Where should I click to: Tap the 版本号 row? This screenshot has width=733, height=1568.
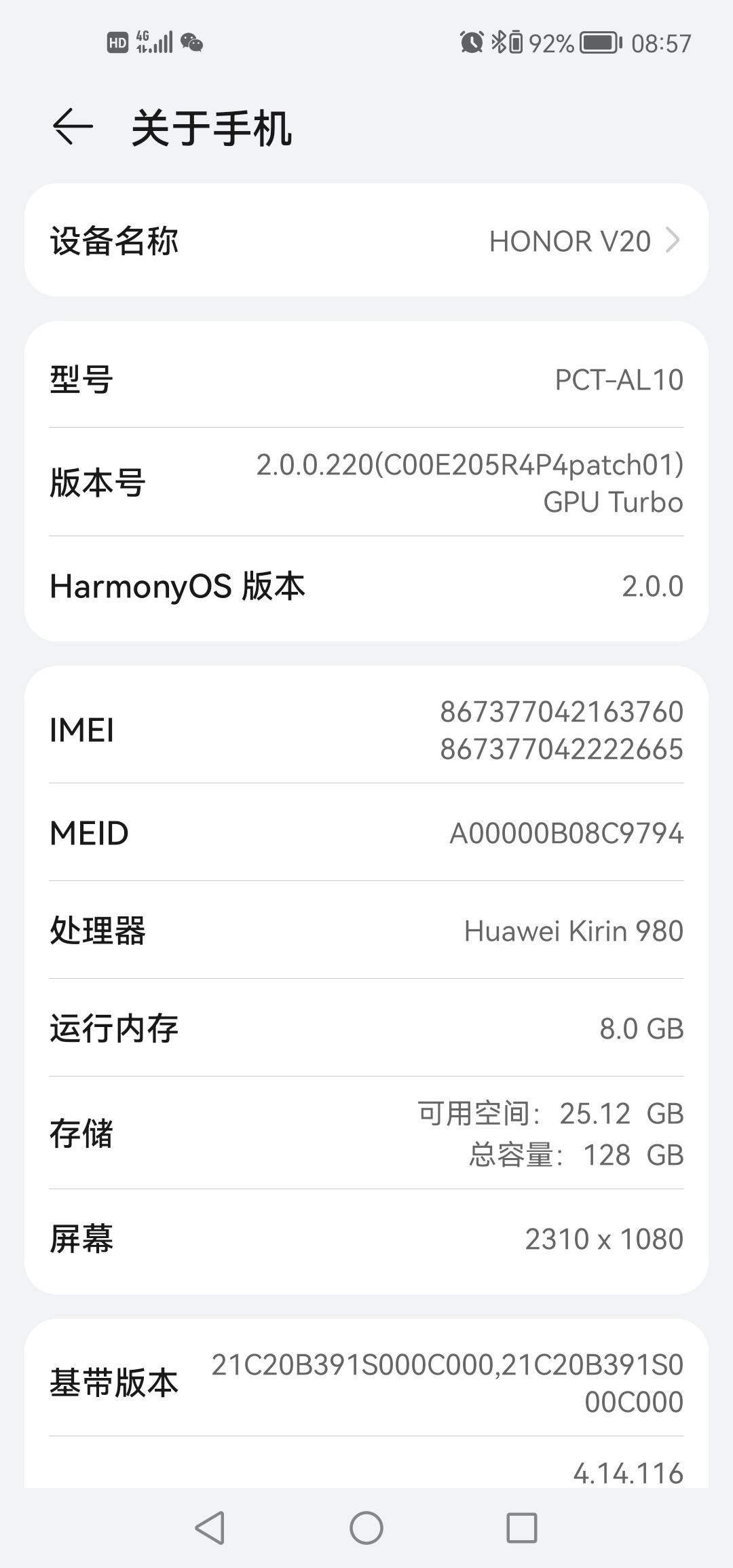point(366,482)
